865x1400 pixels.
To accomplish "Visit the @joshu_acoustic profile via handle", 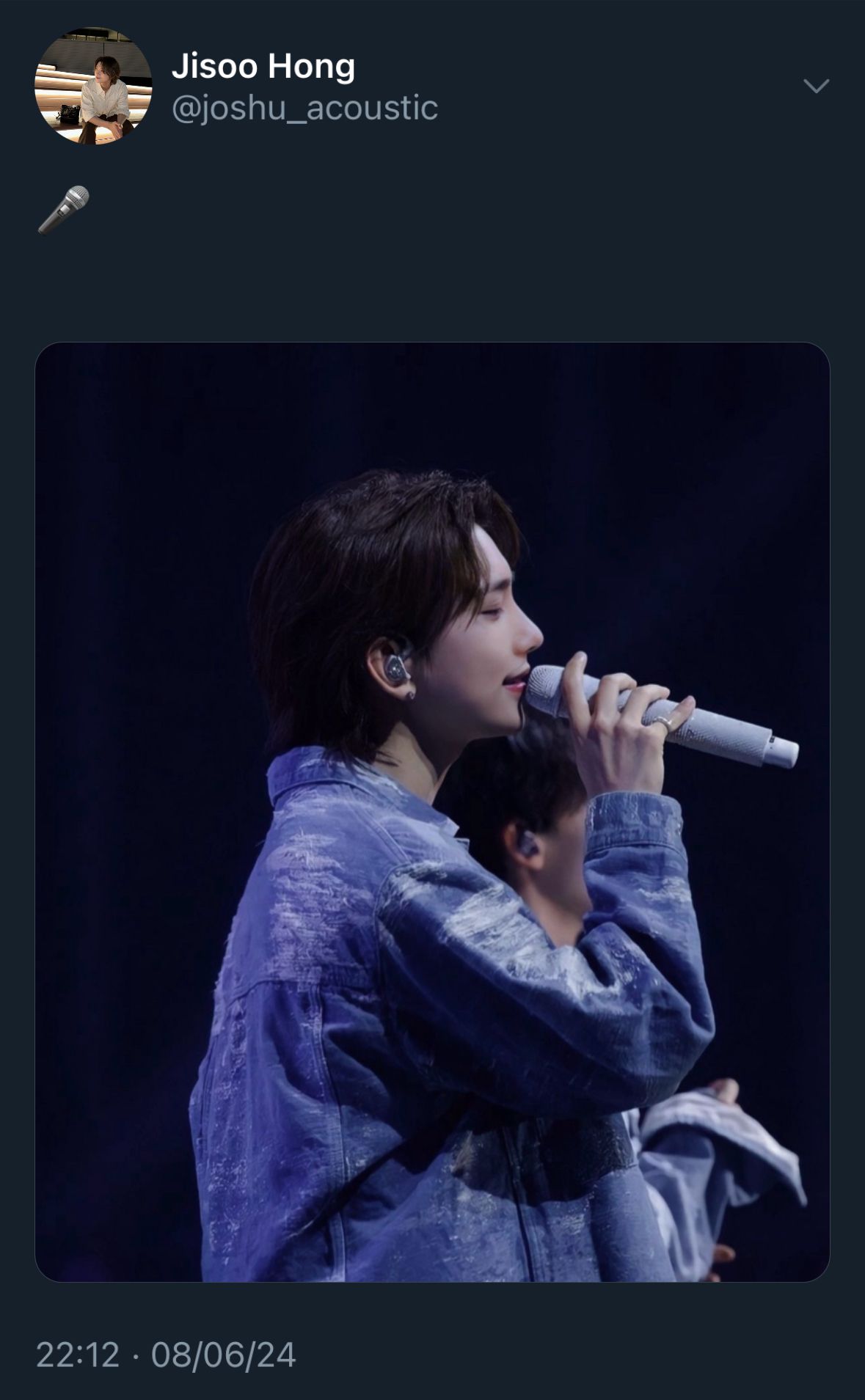I will click(304, 108).
